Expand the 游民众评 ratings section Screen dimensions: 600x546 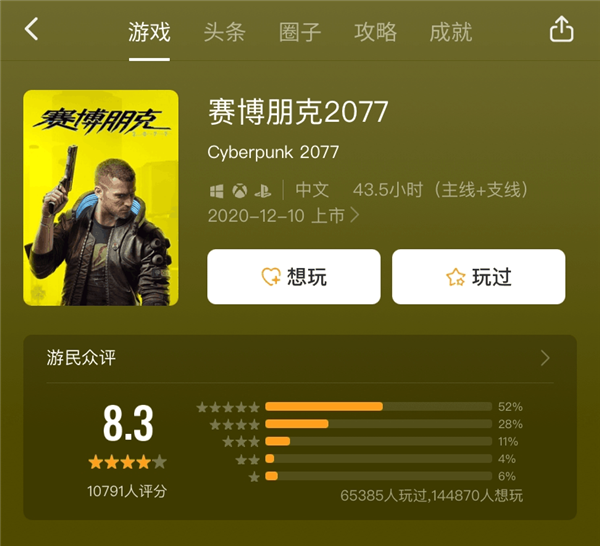pyautogui.click(x=545, y=358)
